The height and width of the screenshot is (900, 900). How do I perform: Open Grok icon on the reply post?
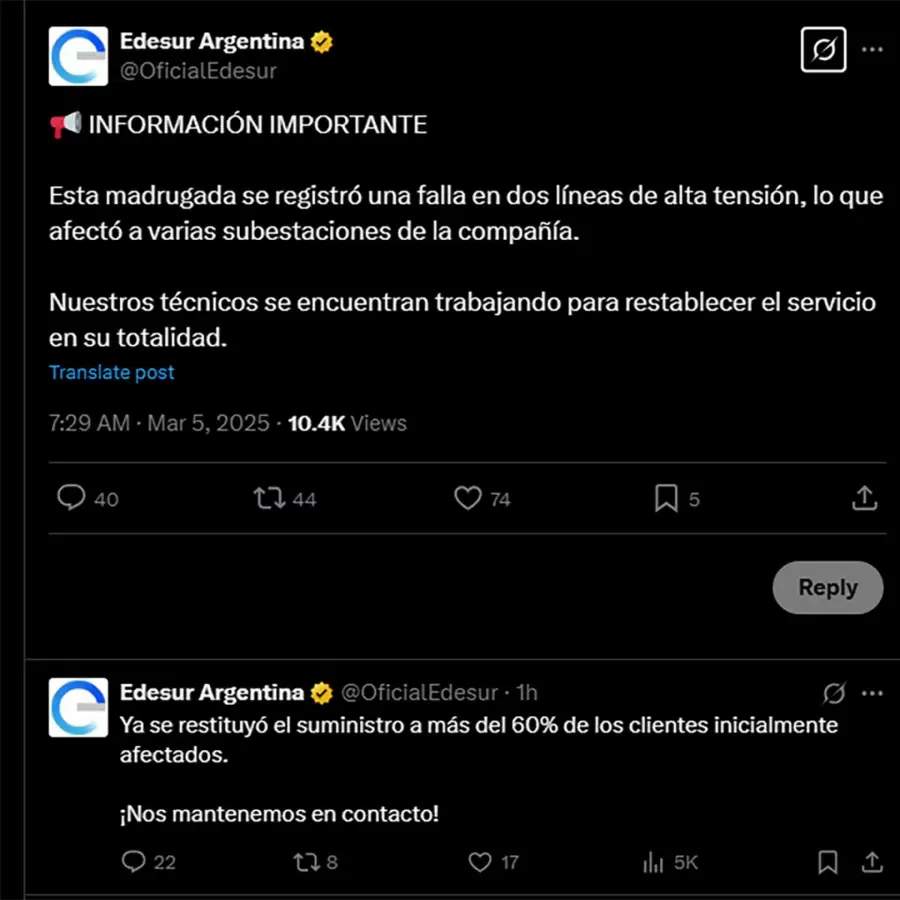(x=834, y=693)
